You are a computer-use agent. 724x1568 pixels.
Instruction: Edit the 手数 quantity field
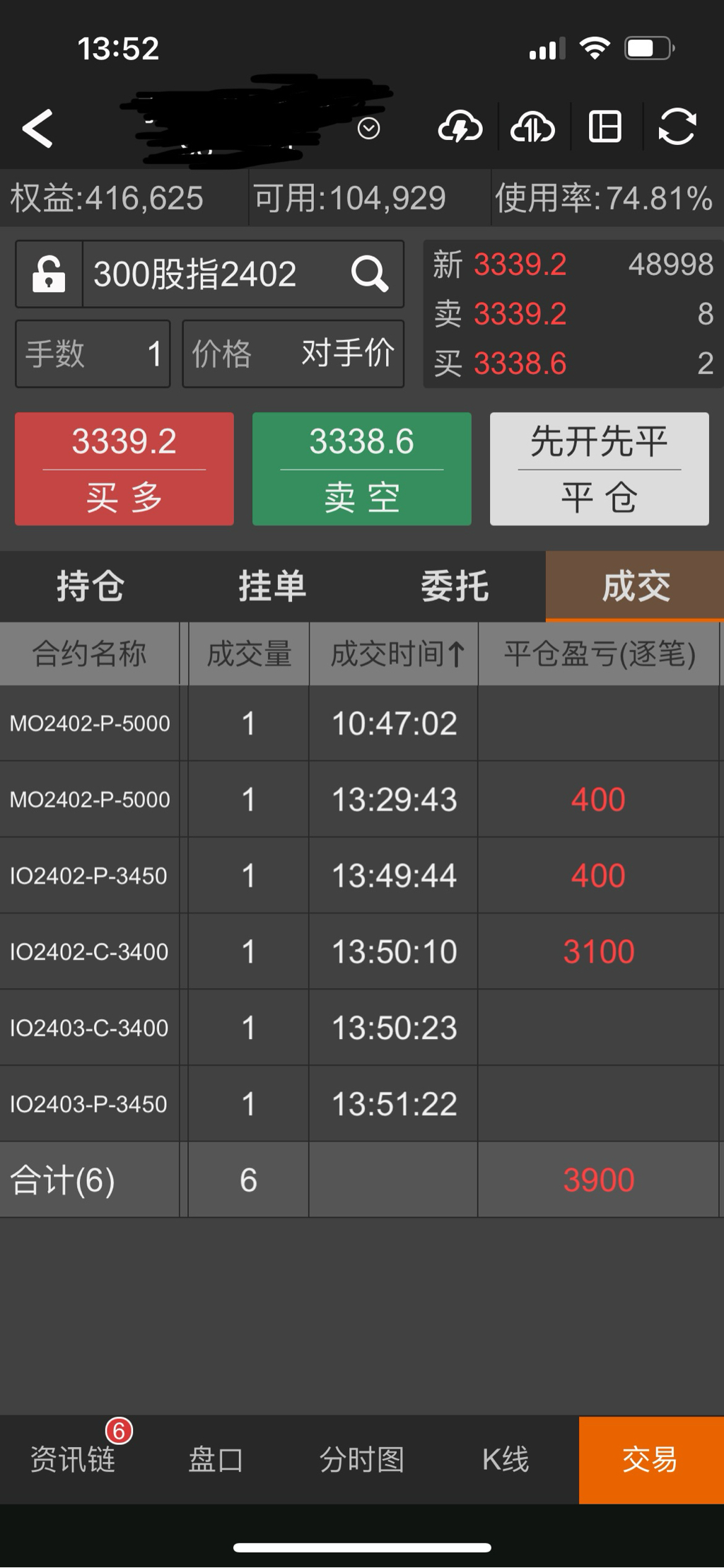click(x=93, y=354)
